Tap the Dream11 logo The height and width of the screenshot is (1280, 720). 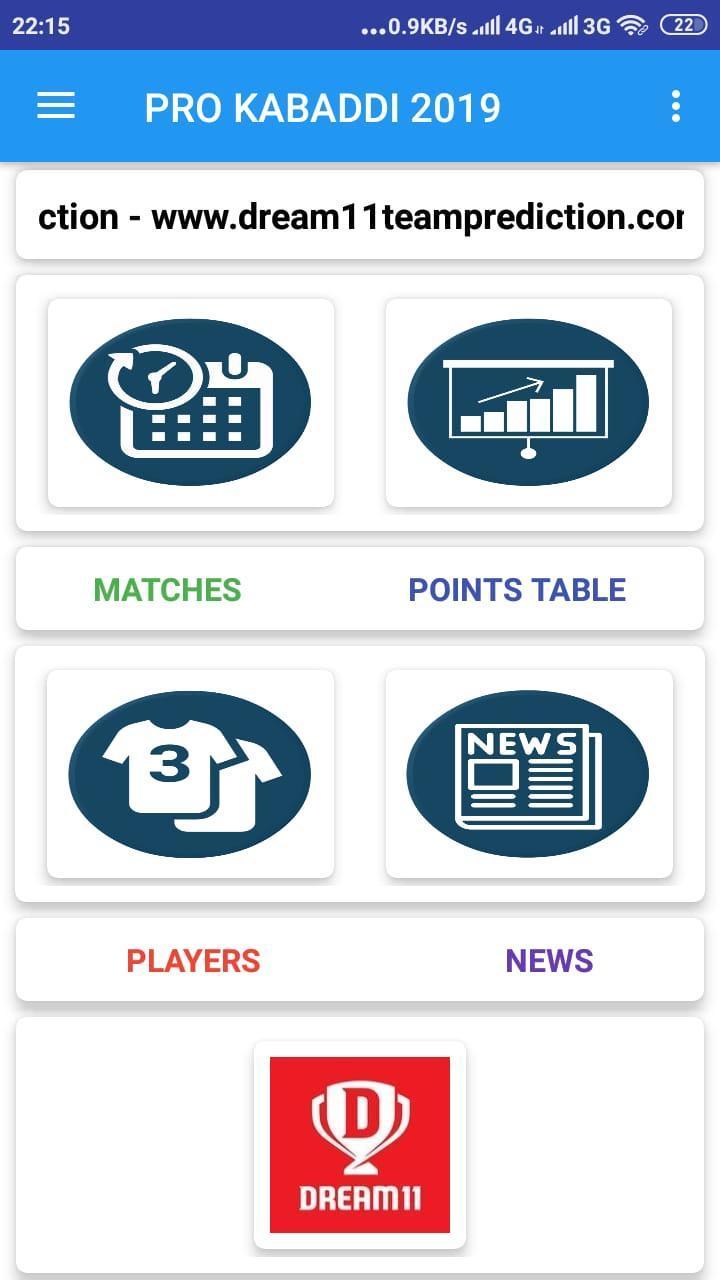360,1146
